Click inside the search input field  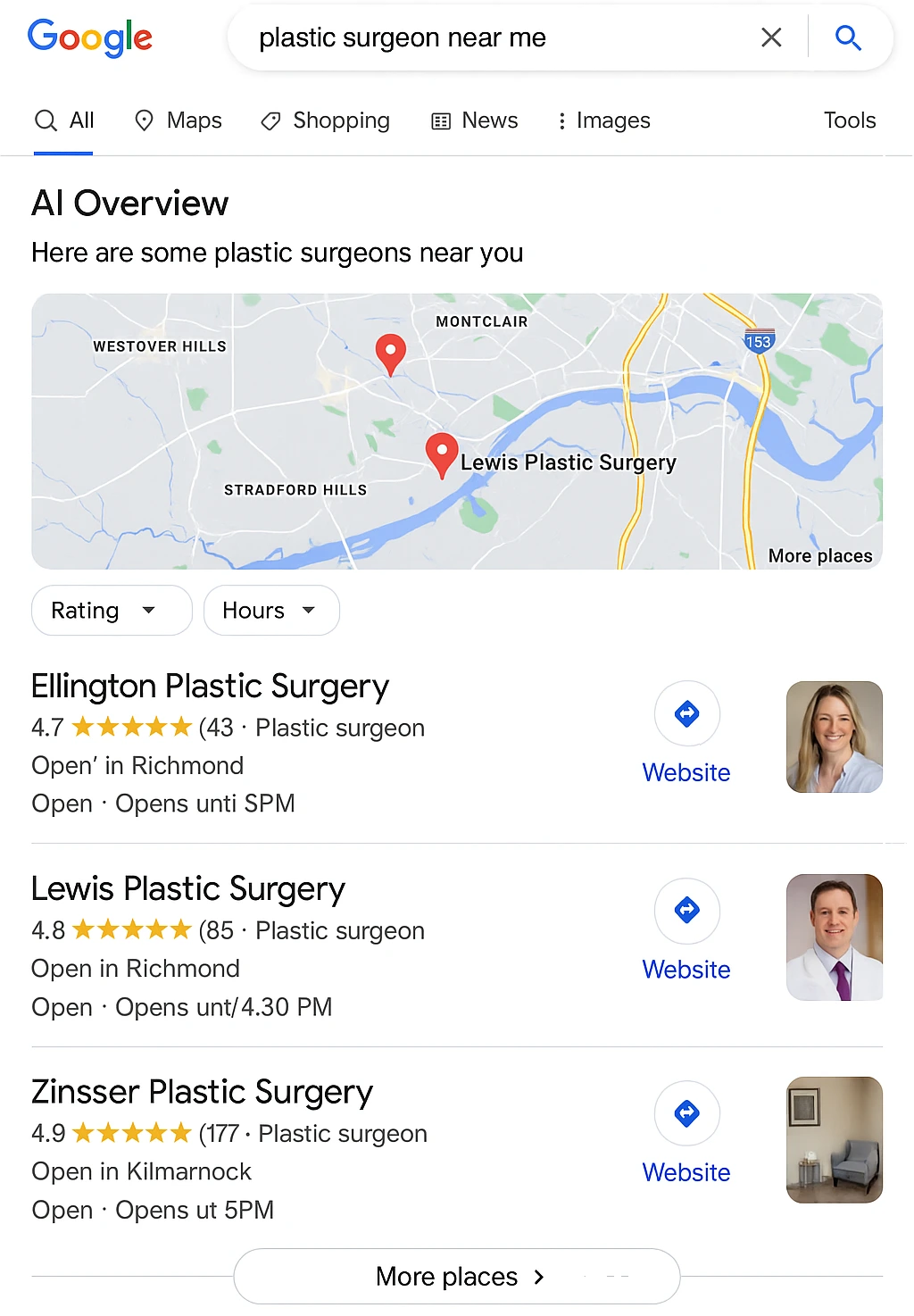click(491, 37)
